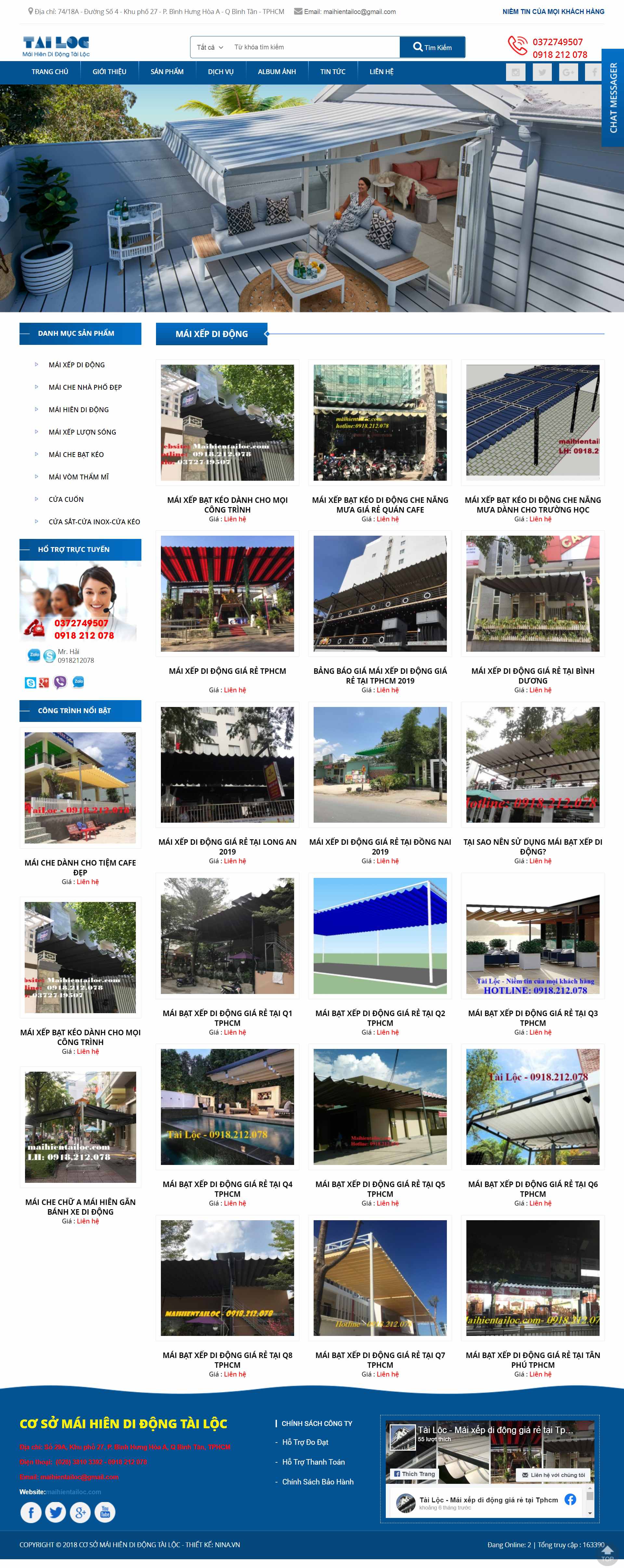624x1568 pixels.
Task: Go to the Trang Chủ page
Action: pyautogui.click(x=50, y=72)
